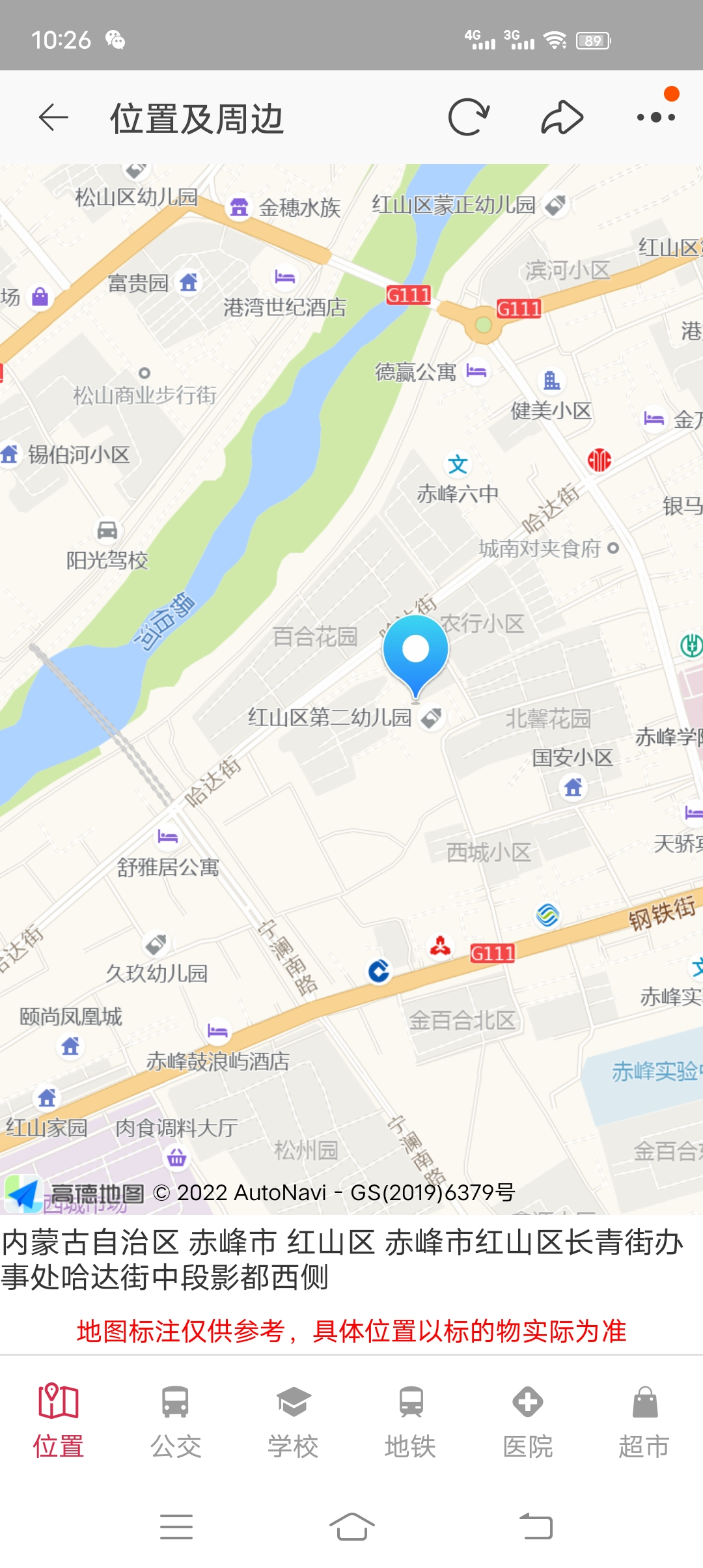The image size is (703, 1568).
Task: Show nearby 学校
Action: (x=293, y=1421)
